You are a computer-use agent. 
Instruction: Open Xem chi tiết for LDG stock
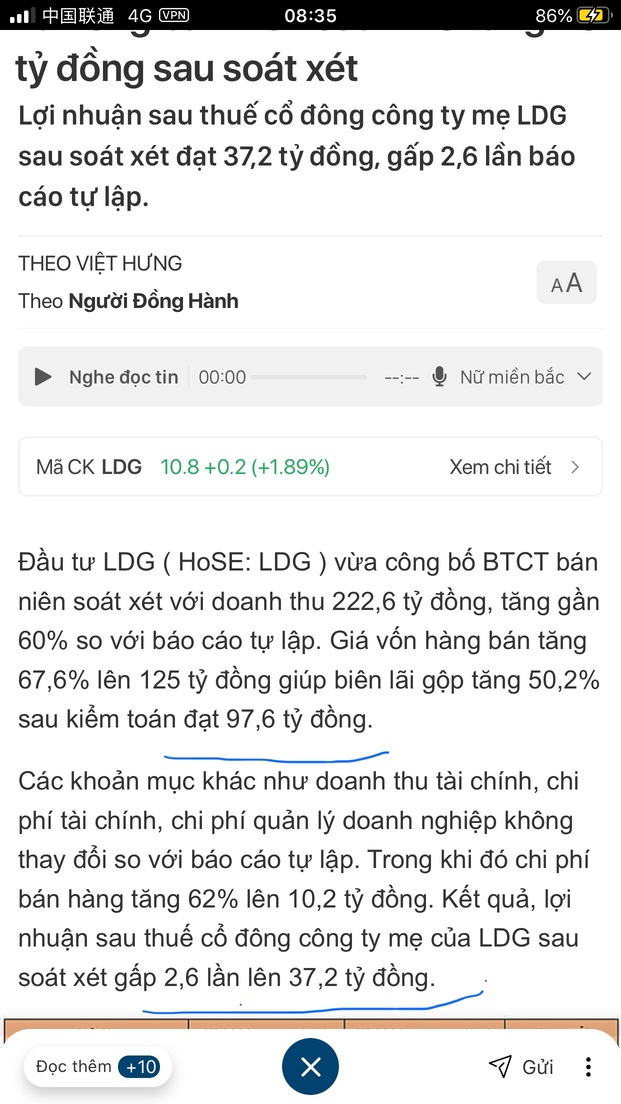pyautogui.click(x=514, y=467)
